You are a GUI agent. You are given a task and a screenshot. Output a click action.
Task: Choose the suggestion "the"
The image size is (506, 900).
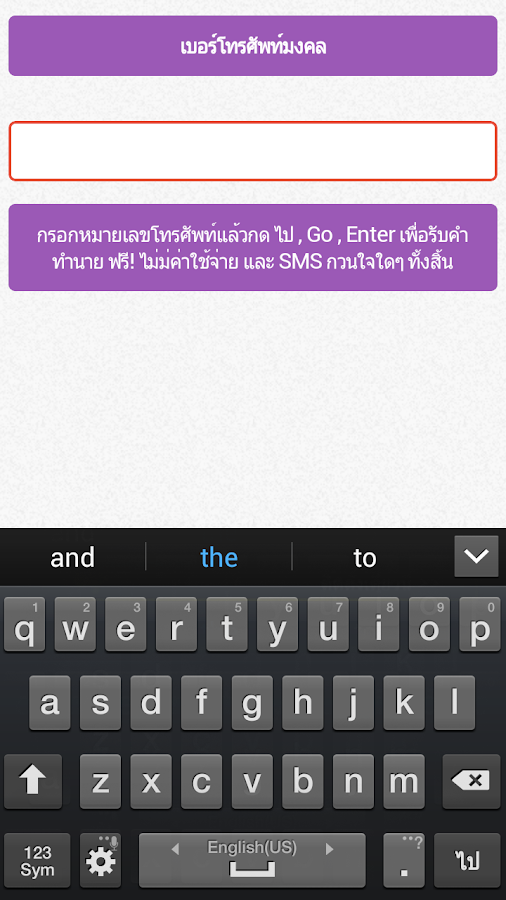pyautogui.click(x=219, y=557)
